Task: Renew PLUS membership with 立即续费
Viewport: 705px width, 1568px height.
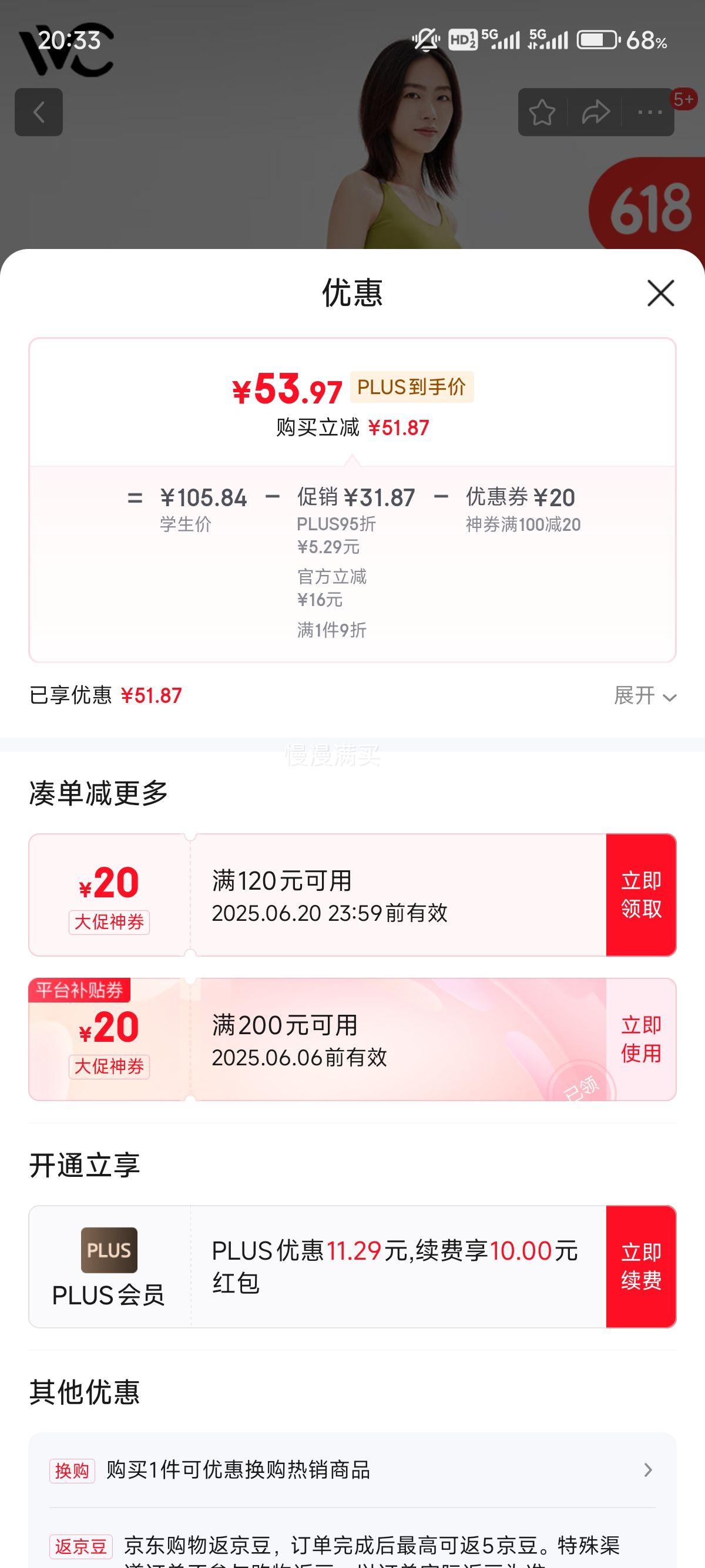Action: (640, 1266)
